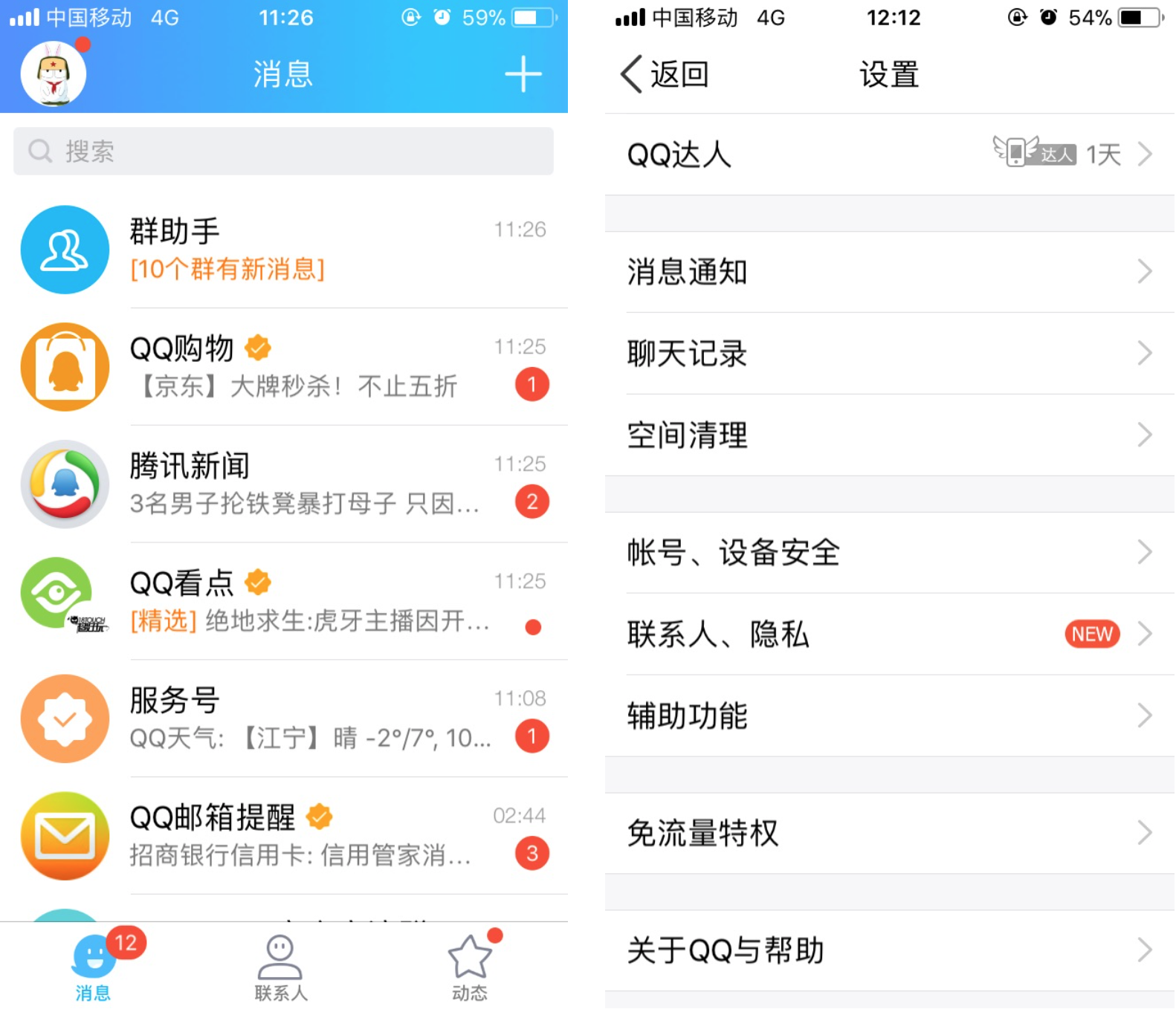This screenshot has height=1009, width=1176.
Task: Open 聊天记录 settings
Action: point(889,354)
